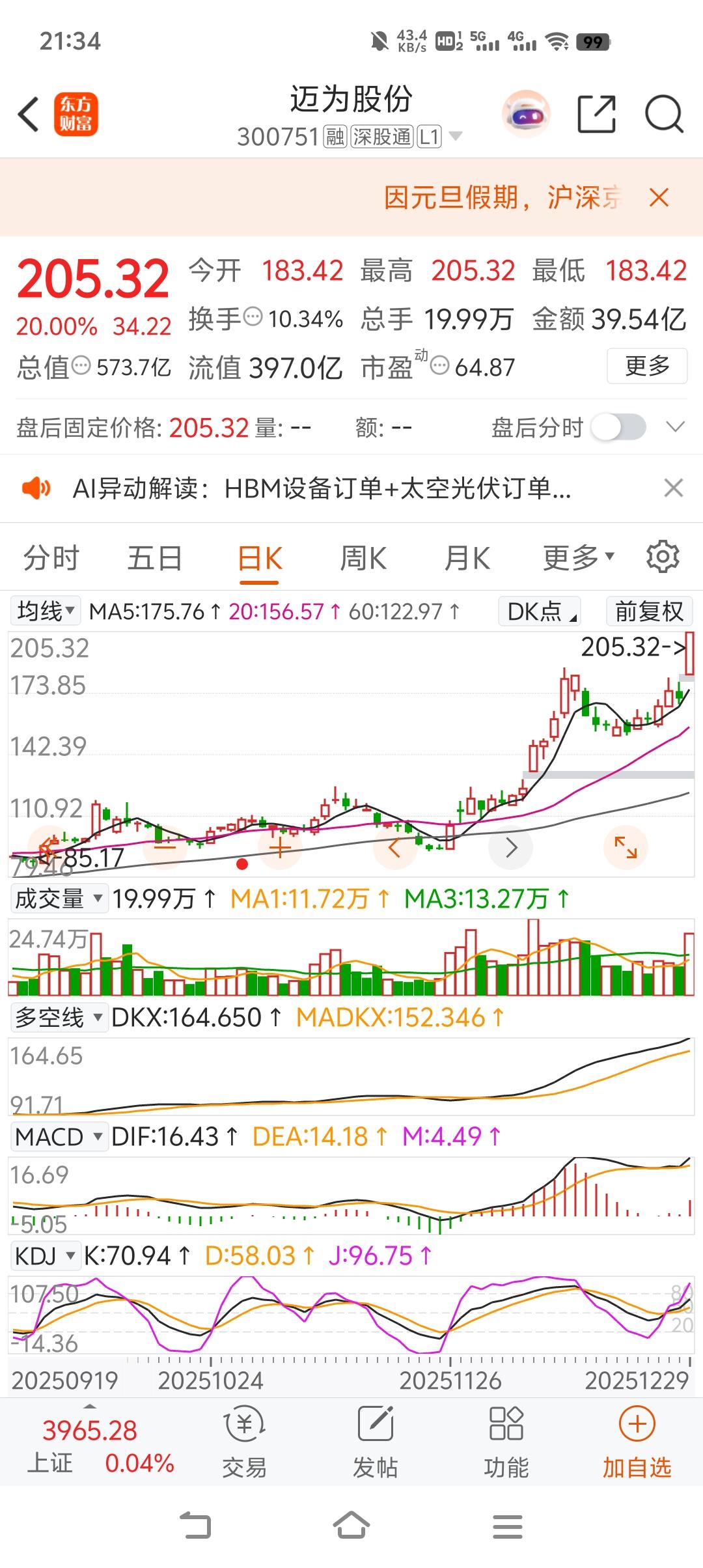
Task: Open chart settings gear
Action: (x=663, y=557)
